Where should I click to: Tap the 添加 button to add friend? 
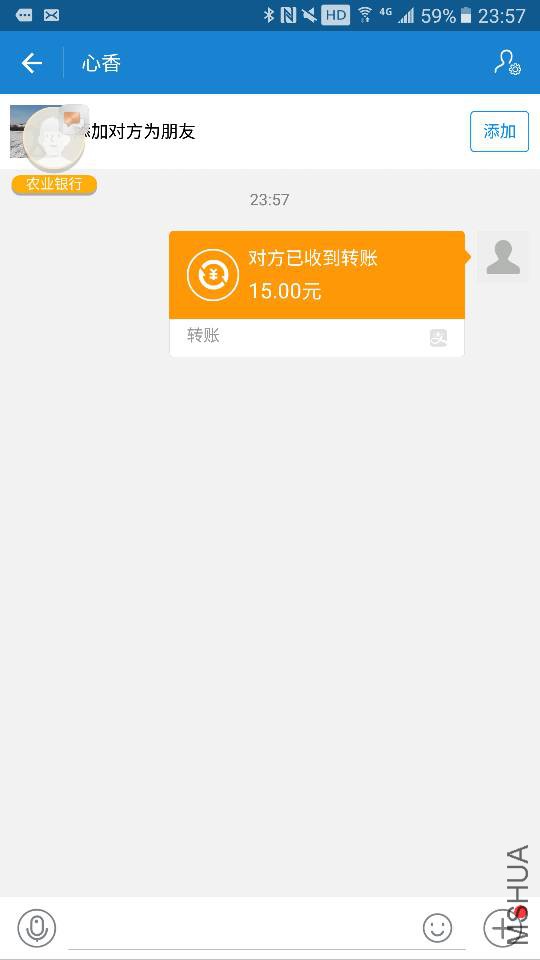click(499, 131)
